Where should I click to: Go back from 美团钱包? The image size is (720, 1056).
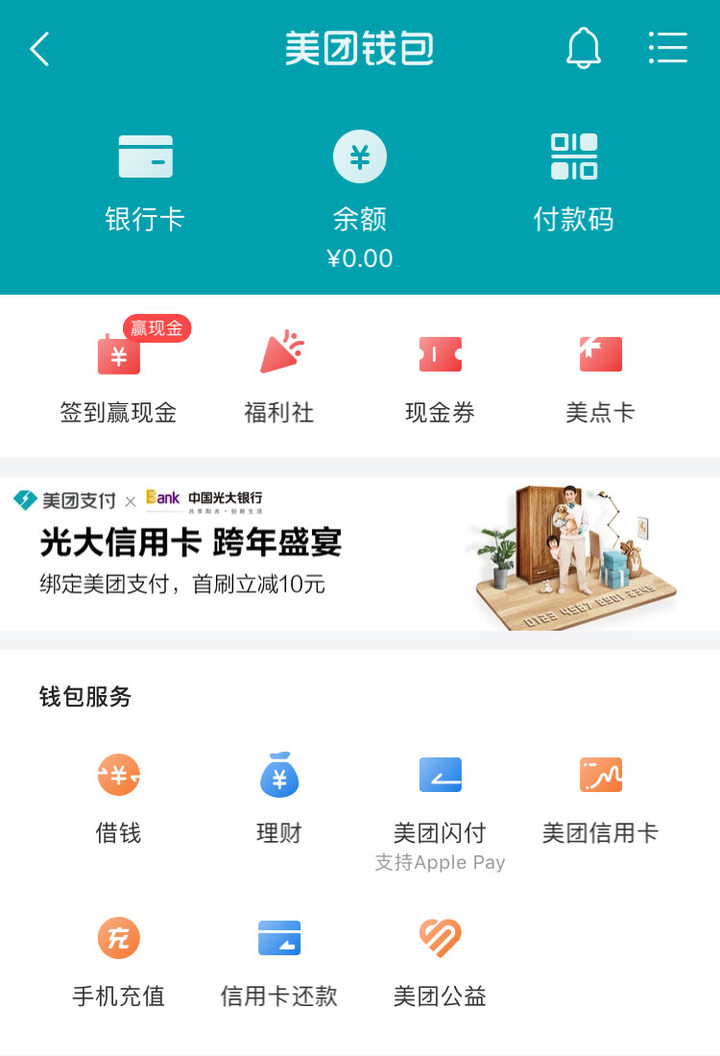[x=40, y=48]
